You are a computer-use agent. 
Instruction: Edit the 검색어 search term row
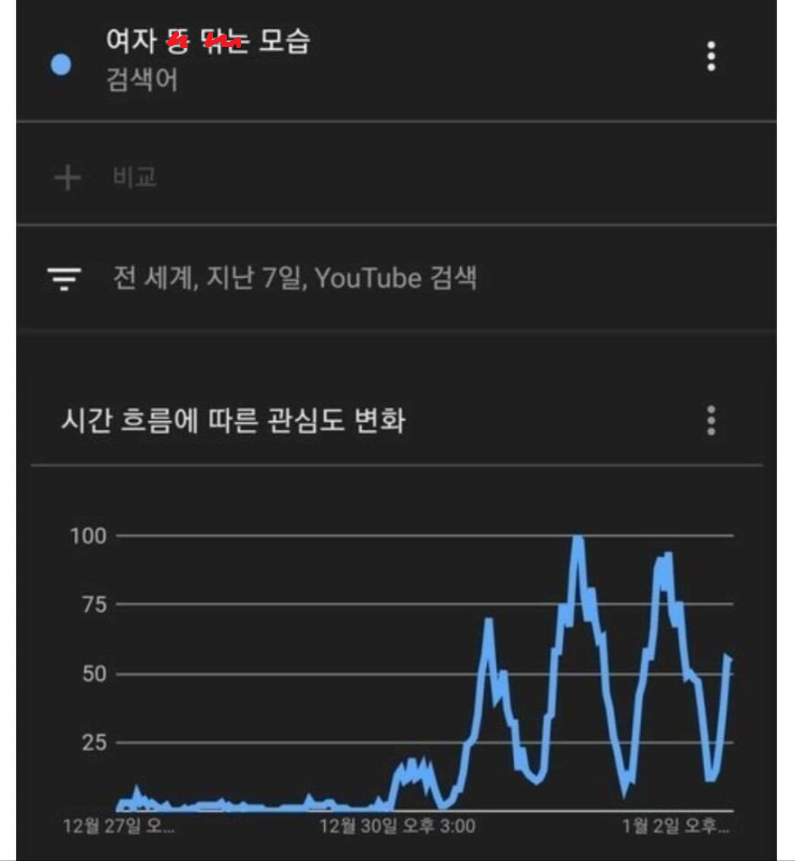tap(209, 60)
